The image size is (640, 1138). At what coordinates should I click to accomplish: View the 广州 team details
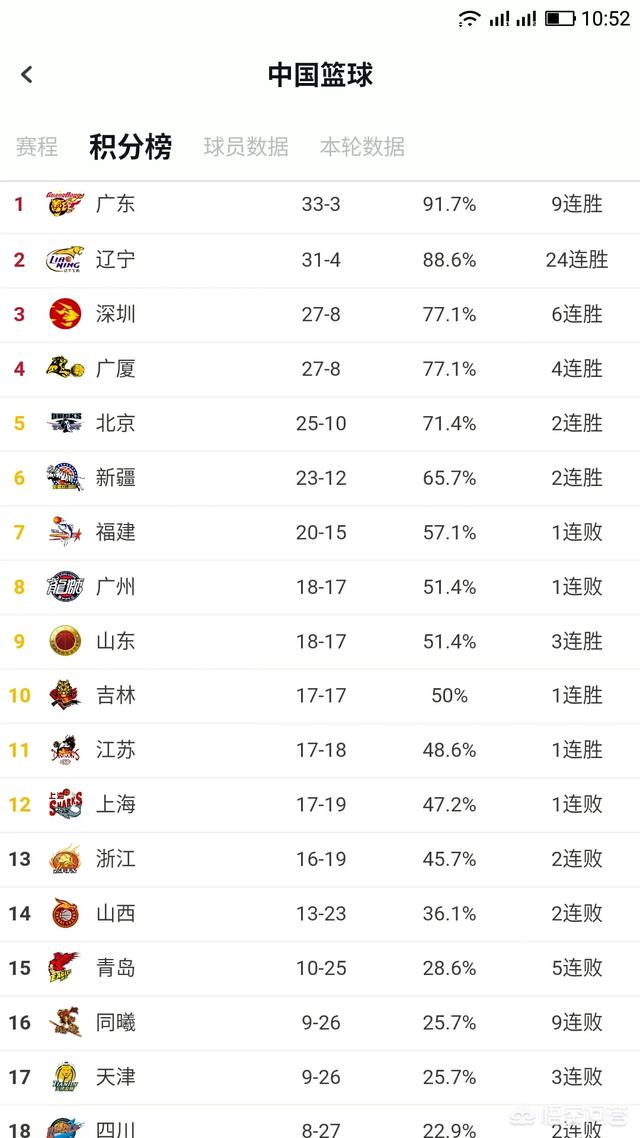click(x=320, y=587)
